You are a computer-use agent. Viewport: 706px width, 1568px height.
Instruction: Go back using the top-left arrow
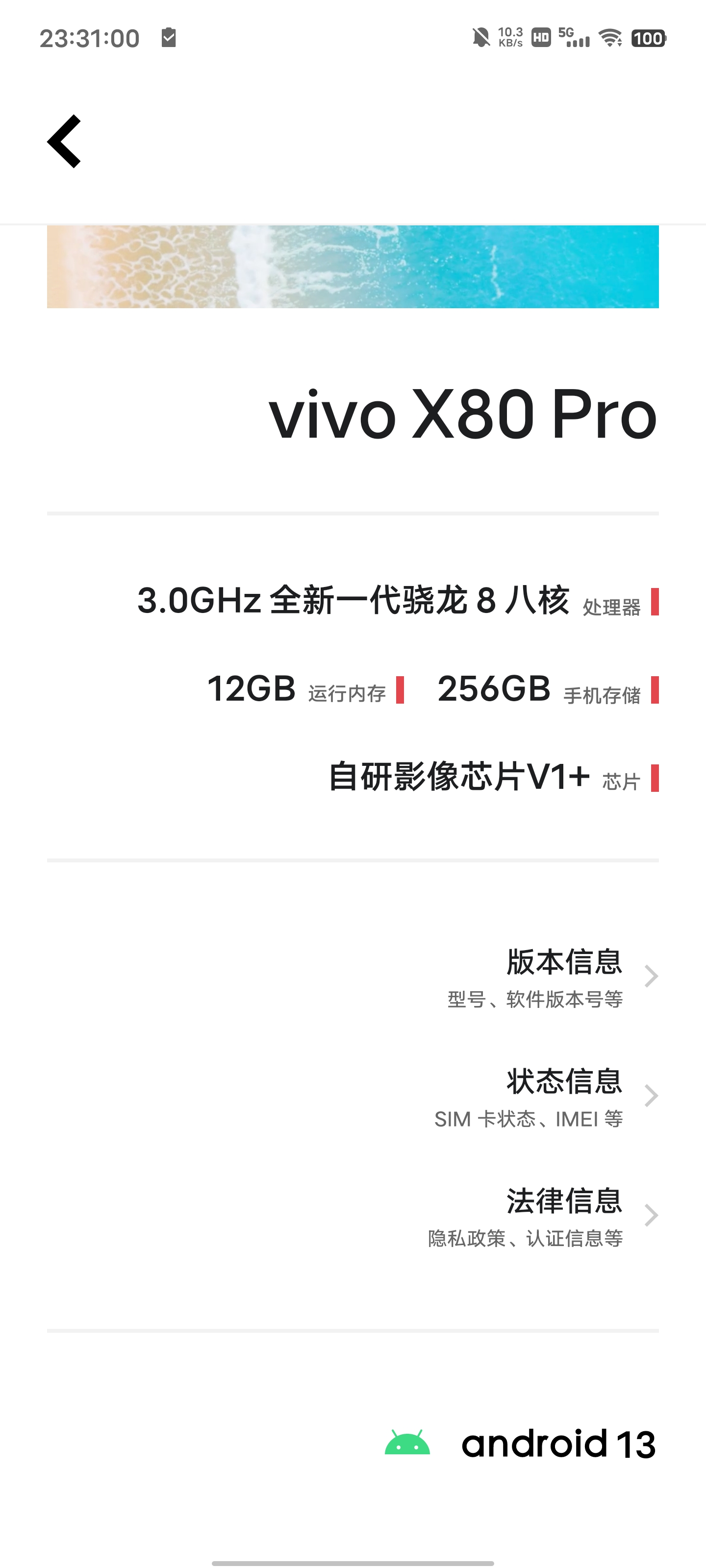pos(65,141)
